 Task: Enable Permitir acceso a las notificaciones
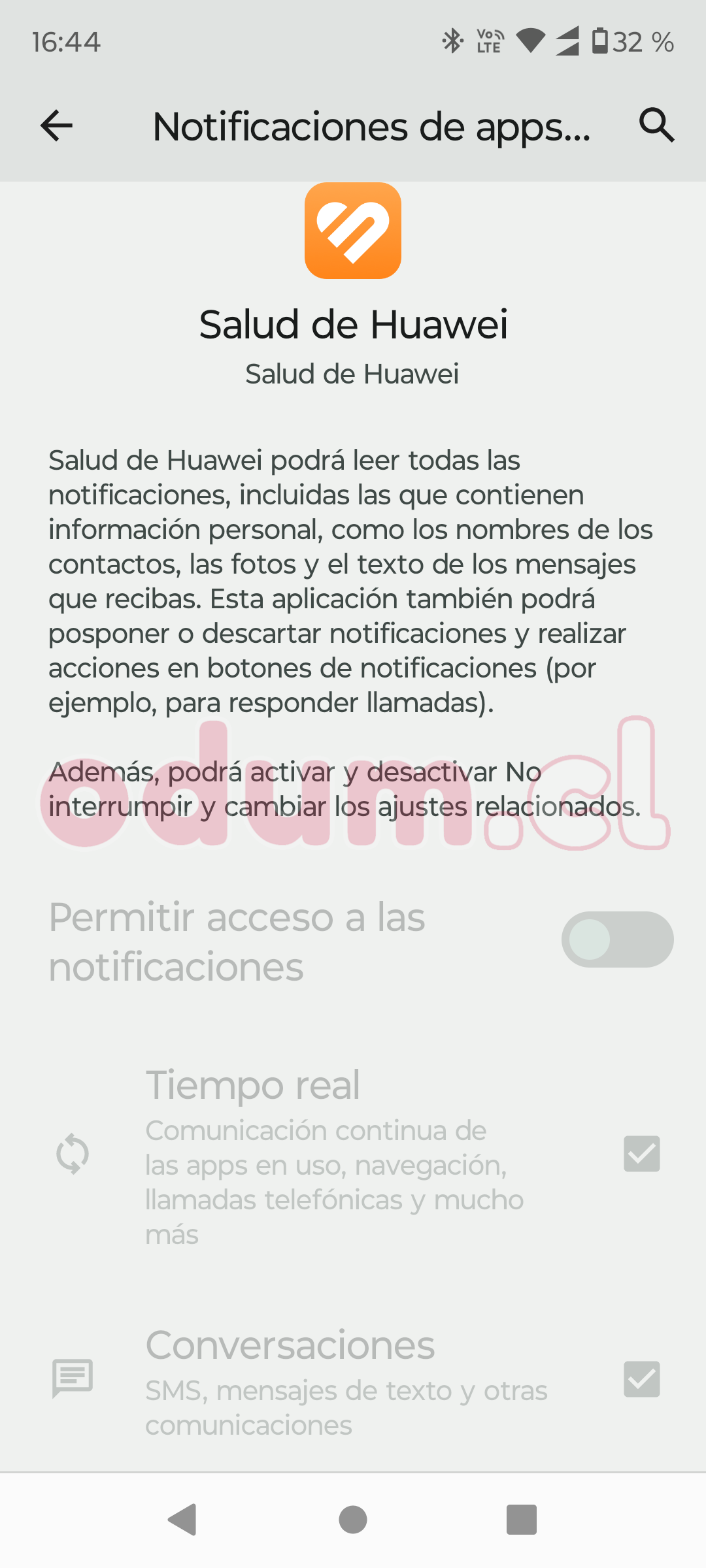[x=616, y=939]
